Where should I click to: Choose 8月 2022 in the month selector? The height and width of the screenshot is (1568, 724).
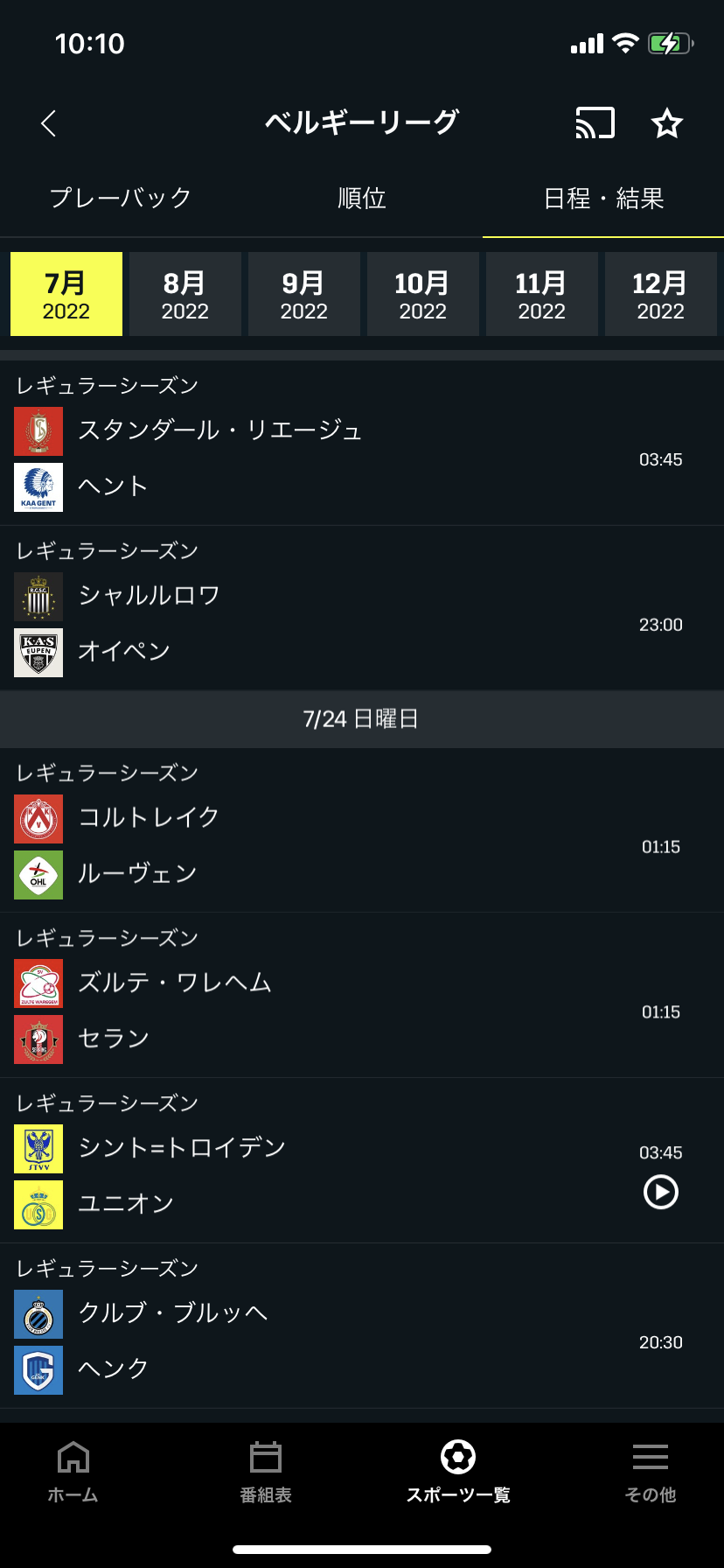pos(185,294)
